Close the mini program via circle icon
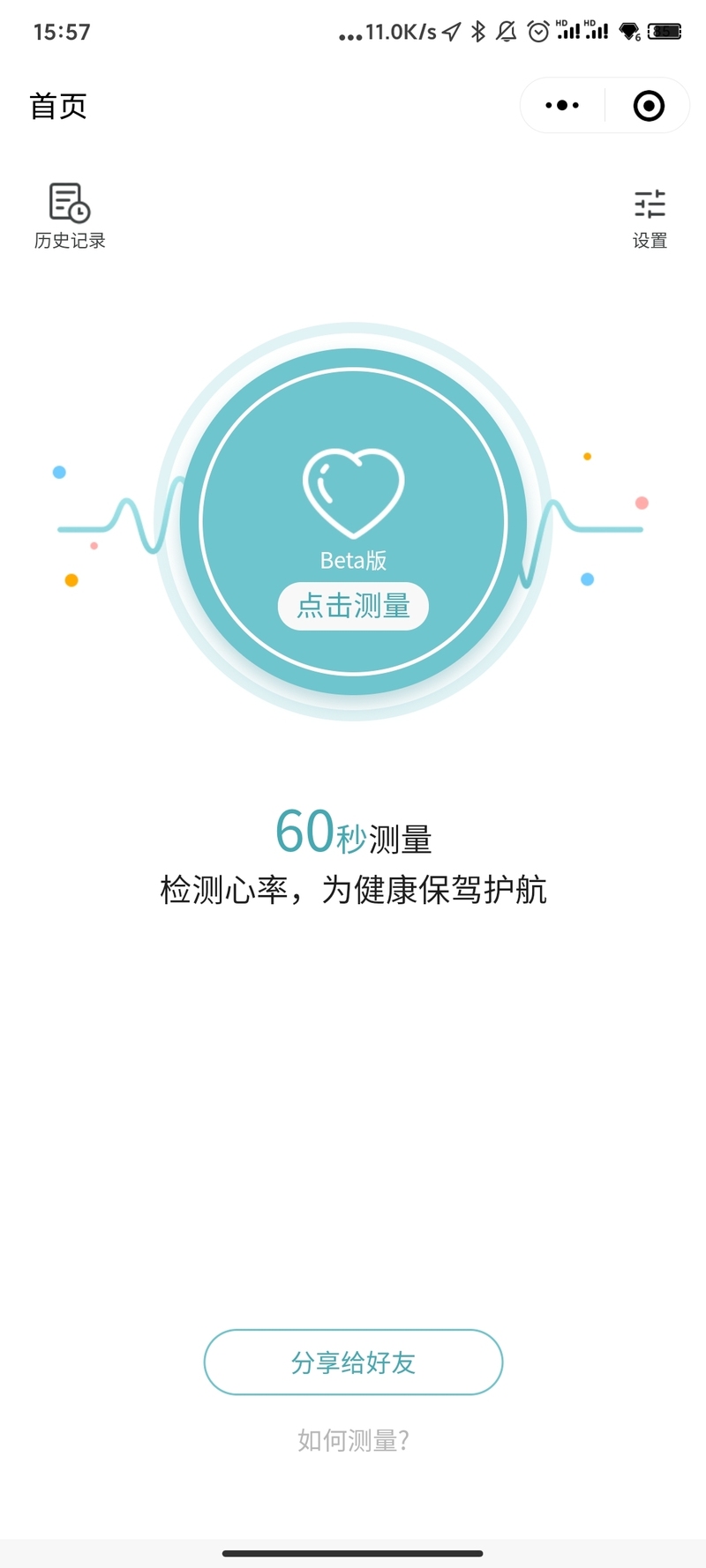 click(649, 106)
